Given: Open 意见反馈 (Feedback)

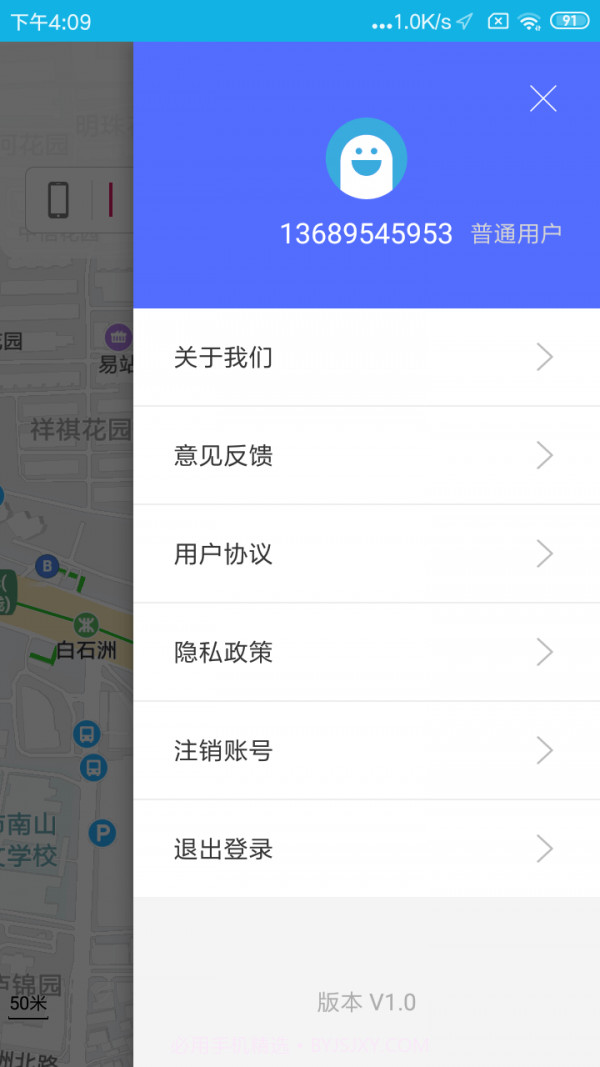Looking at the screenshot, I should click(x=366, y=456).
